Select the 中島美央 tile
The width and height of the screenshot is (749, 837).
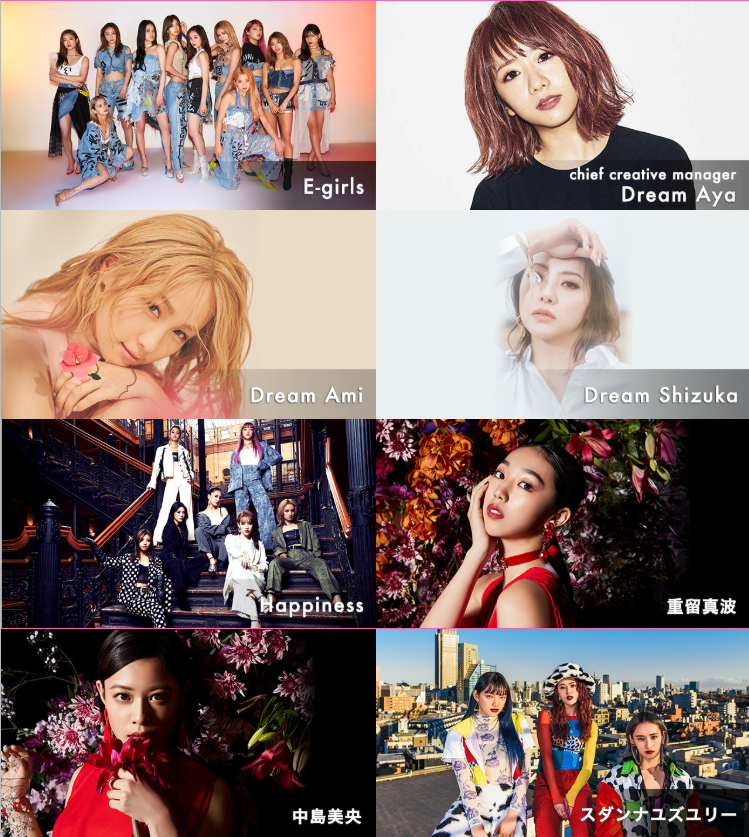[188, 733]
